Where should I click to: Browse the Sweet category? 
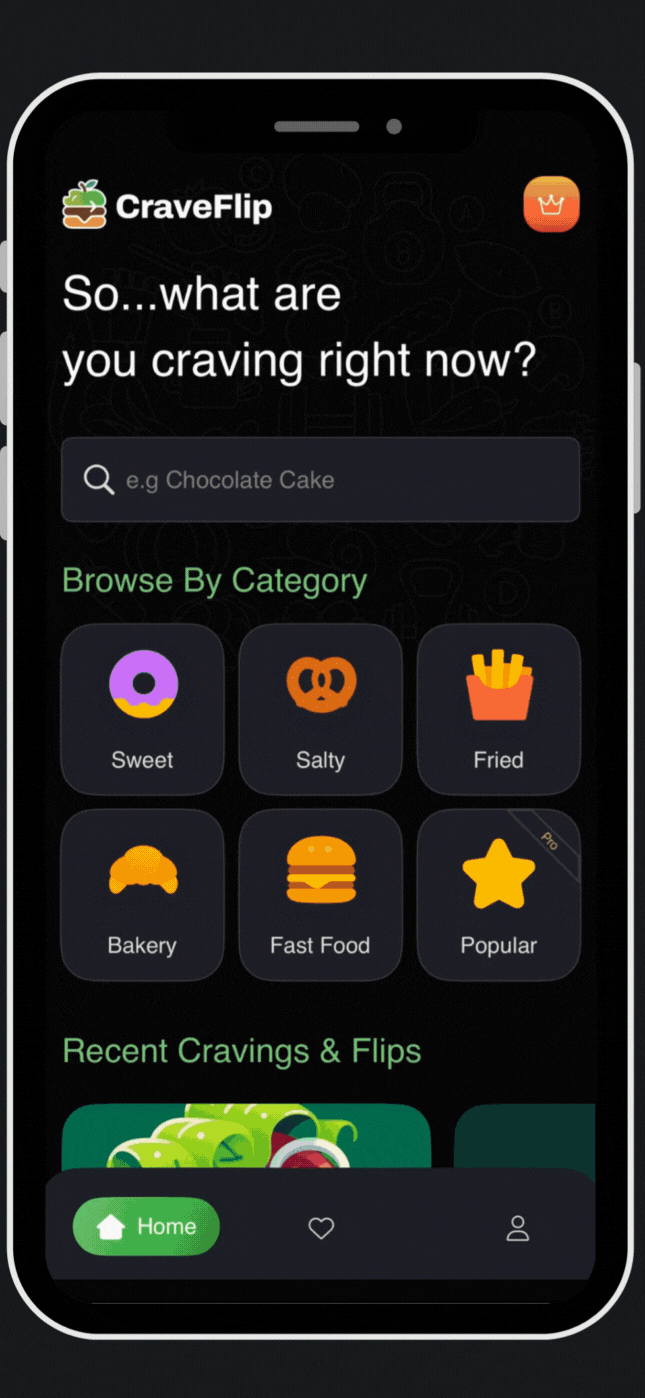pos(142,709)
